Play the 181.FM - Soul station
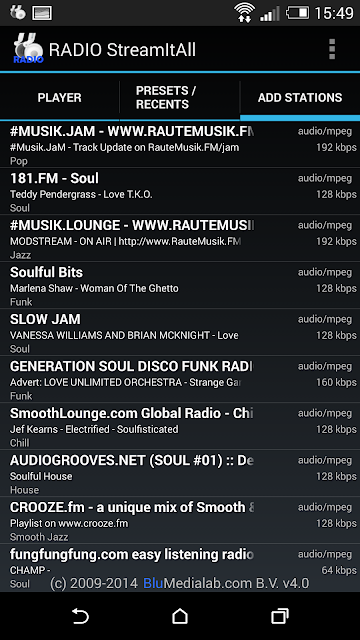 pyautogui.click(x=180, y=191)
